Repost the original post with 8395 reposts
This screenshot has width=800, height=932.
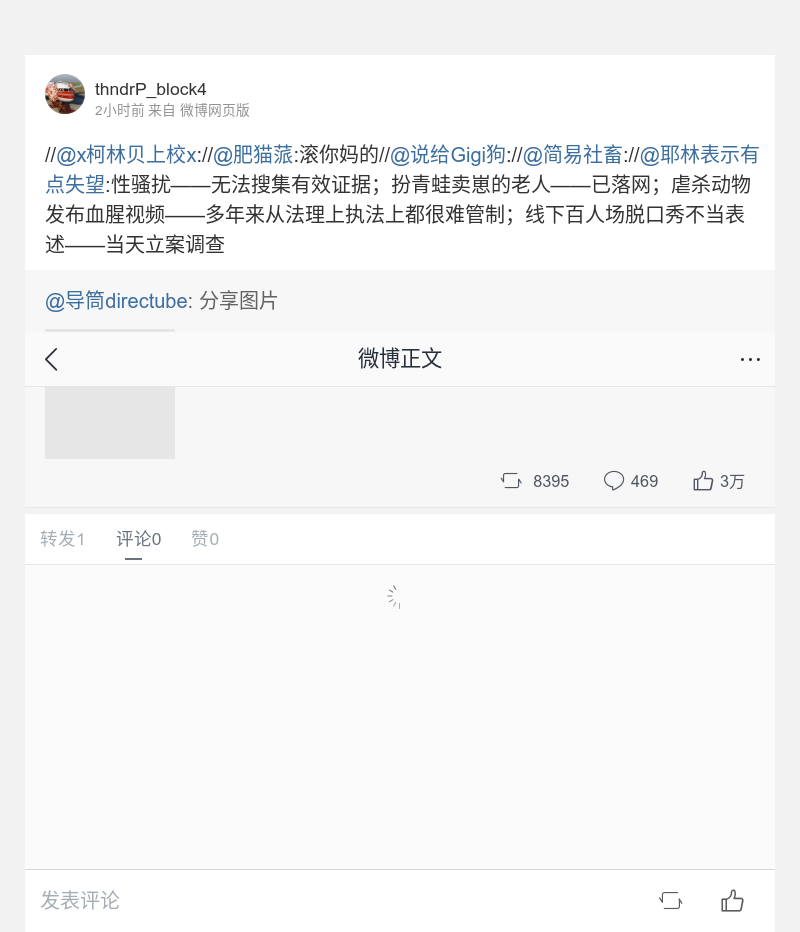click(535, 481)
